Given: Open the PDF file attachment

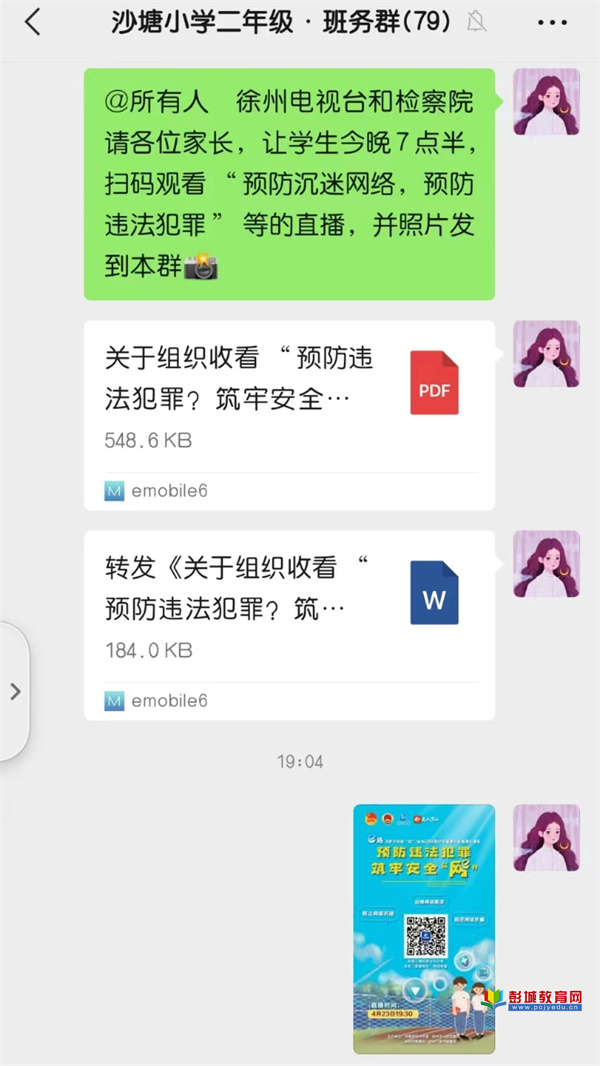Looking at the screenshot, I should [288, 414].
